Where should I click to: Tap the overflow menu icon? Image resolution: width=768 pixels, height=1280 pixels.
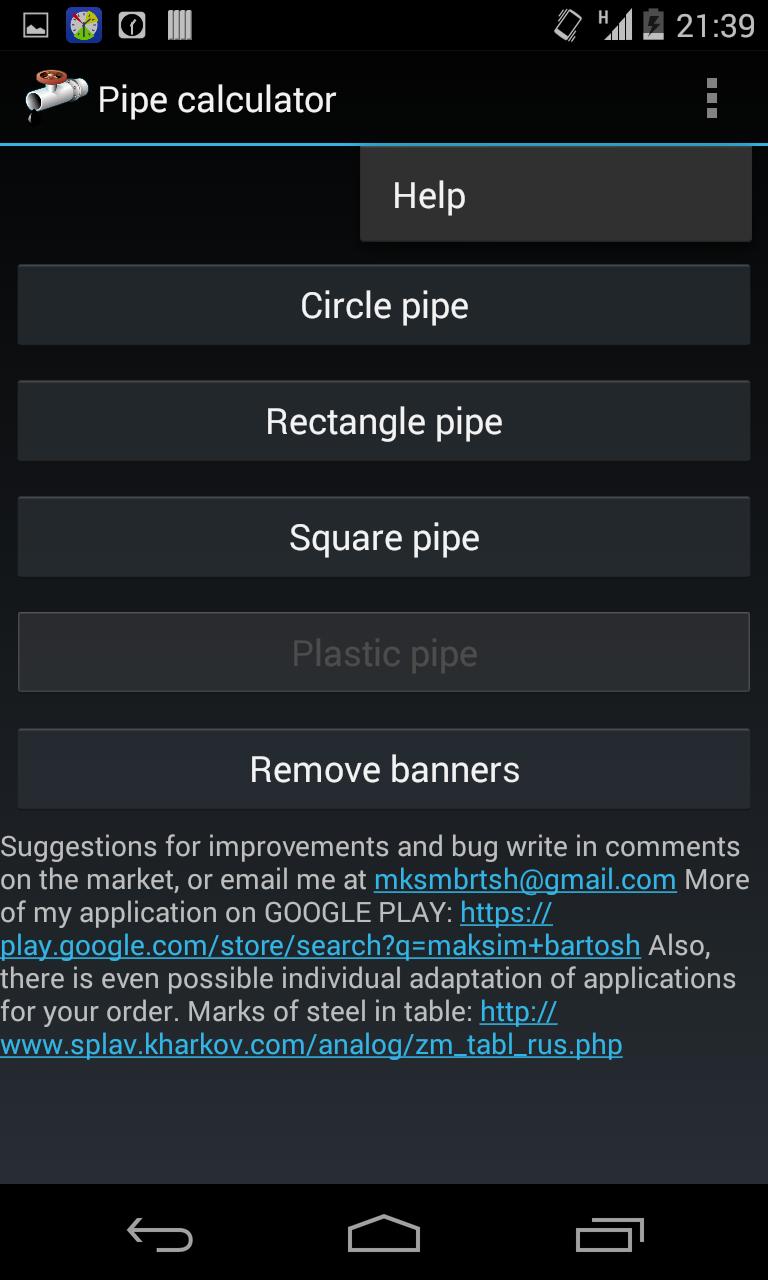pos(711,99)
